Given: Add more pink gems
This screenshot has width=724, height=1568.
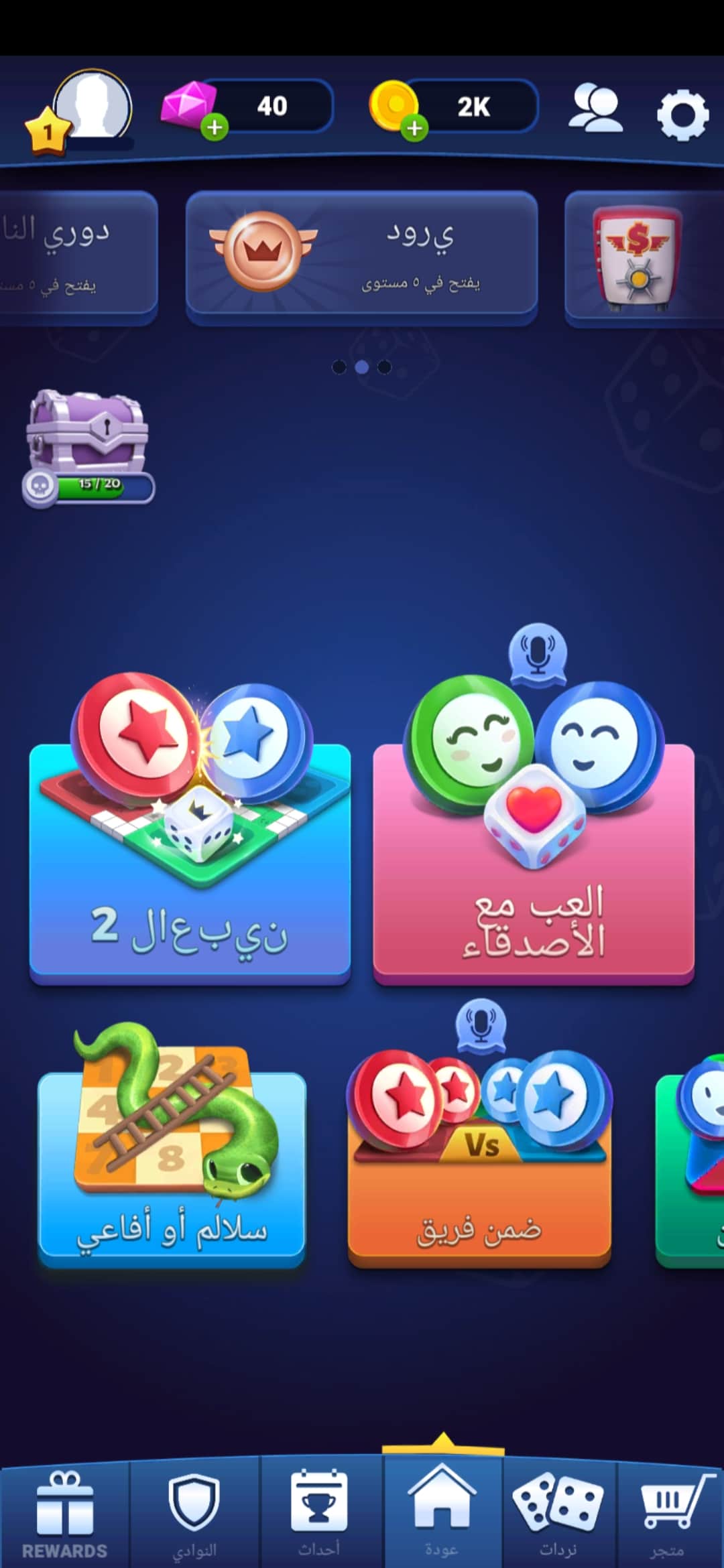Looking at the screenshot, I should [215, 126].
